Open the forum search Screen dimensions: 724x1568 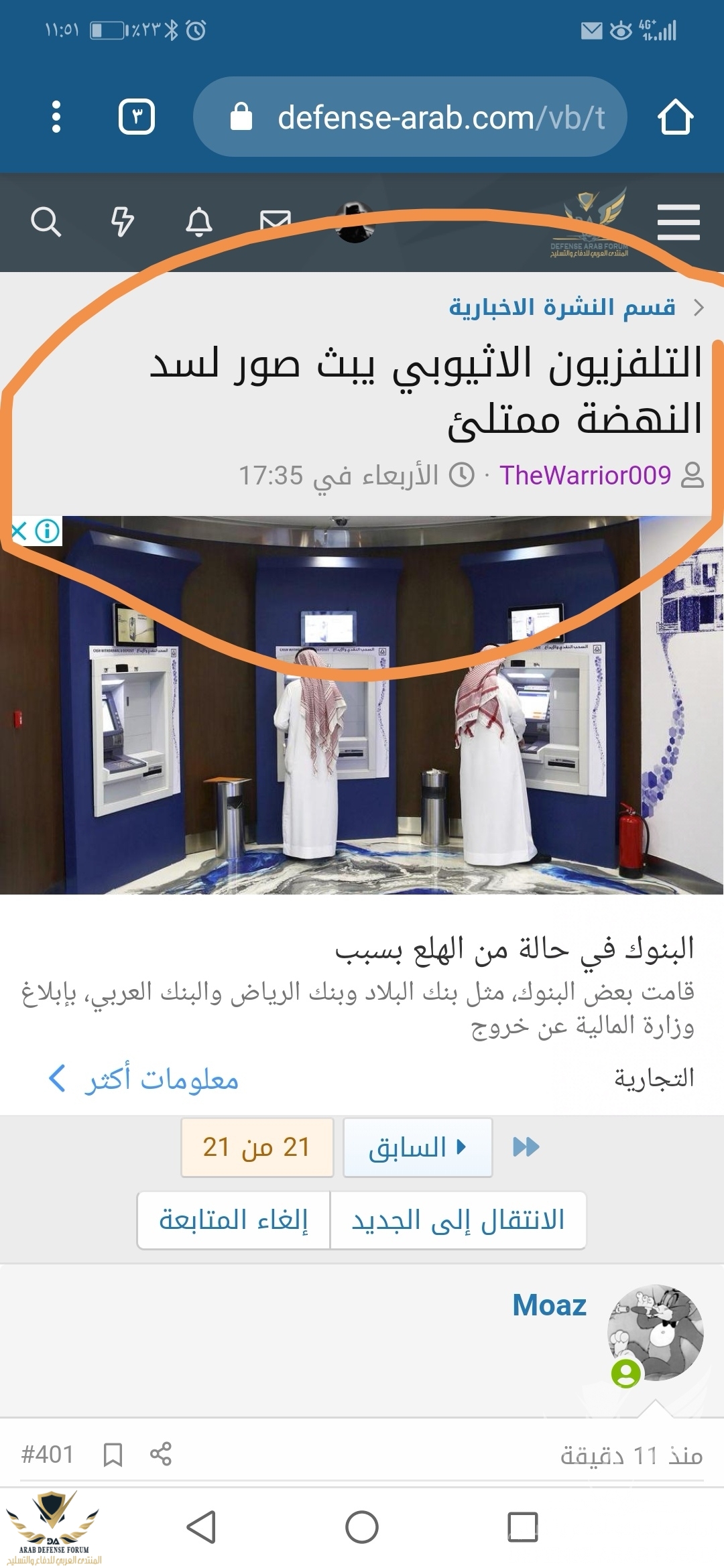pyautogui.click(x=46, y=222)
